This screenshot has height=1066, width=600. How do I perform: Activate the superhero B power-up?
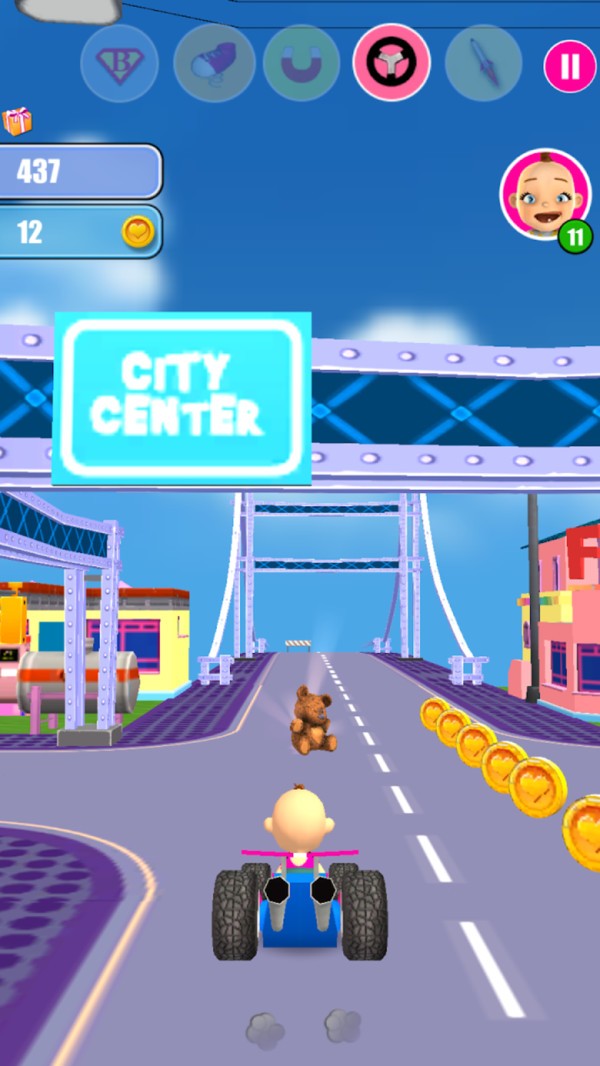click(120, 63)
